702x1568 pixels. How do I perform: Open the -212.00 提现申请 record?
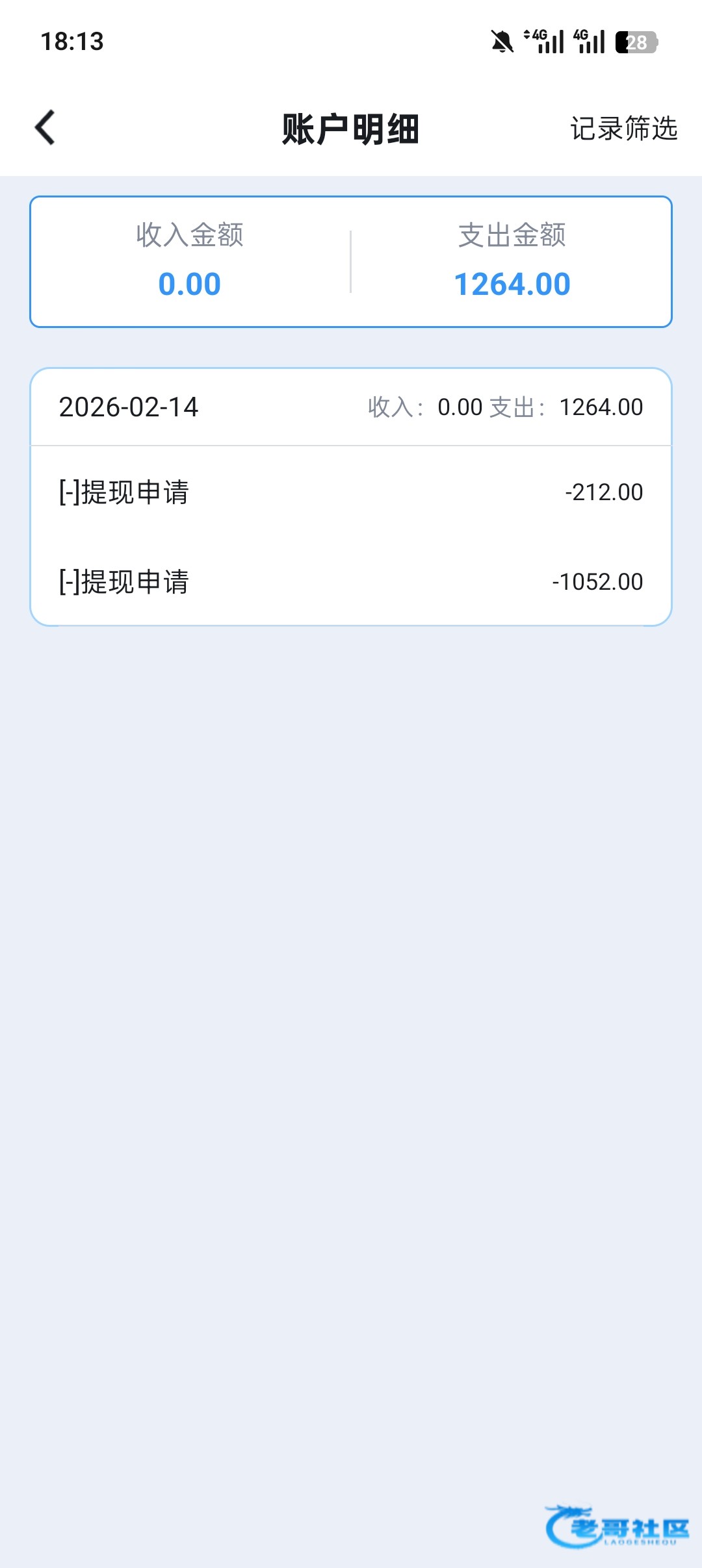pos(351,492)
